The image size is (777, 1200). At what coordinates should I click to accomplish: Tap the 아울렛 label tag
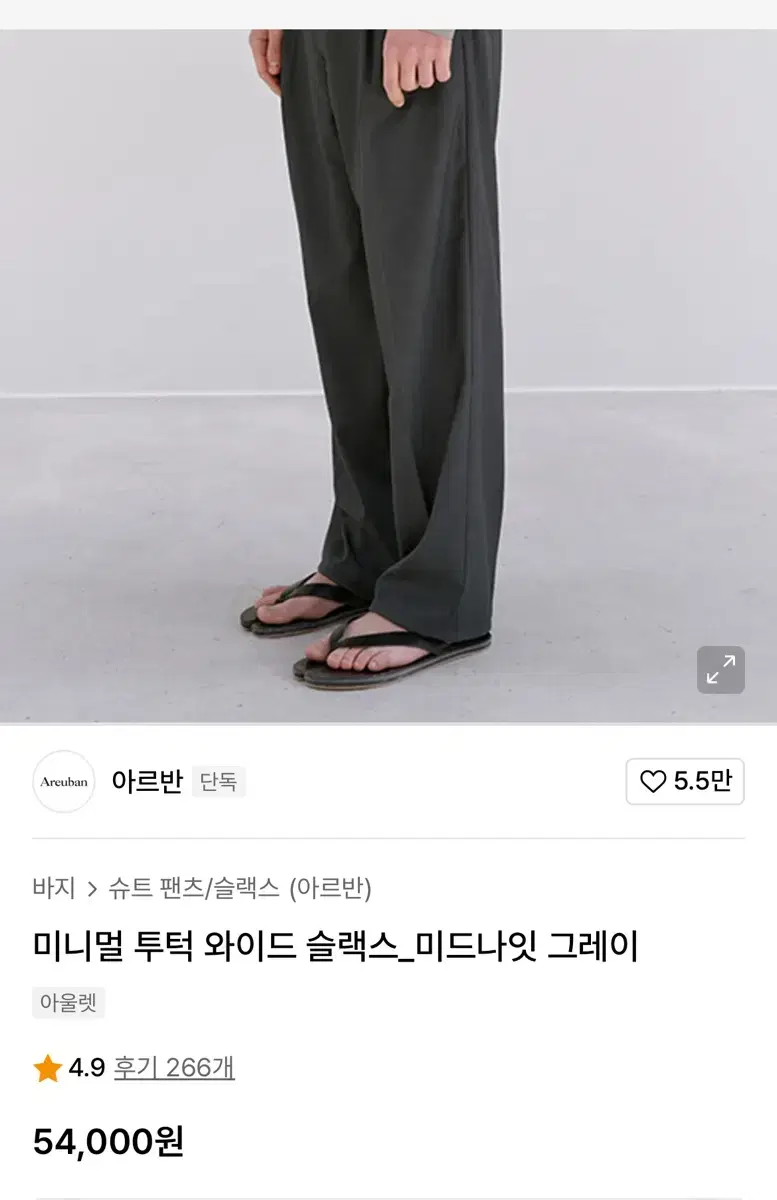(x=68, y=1003)
